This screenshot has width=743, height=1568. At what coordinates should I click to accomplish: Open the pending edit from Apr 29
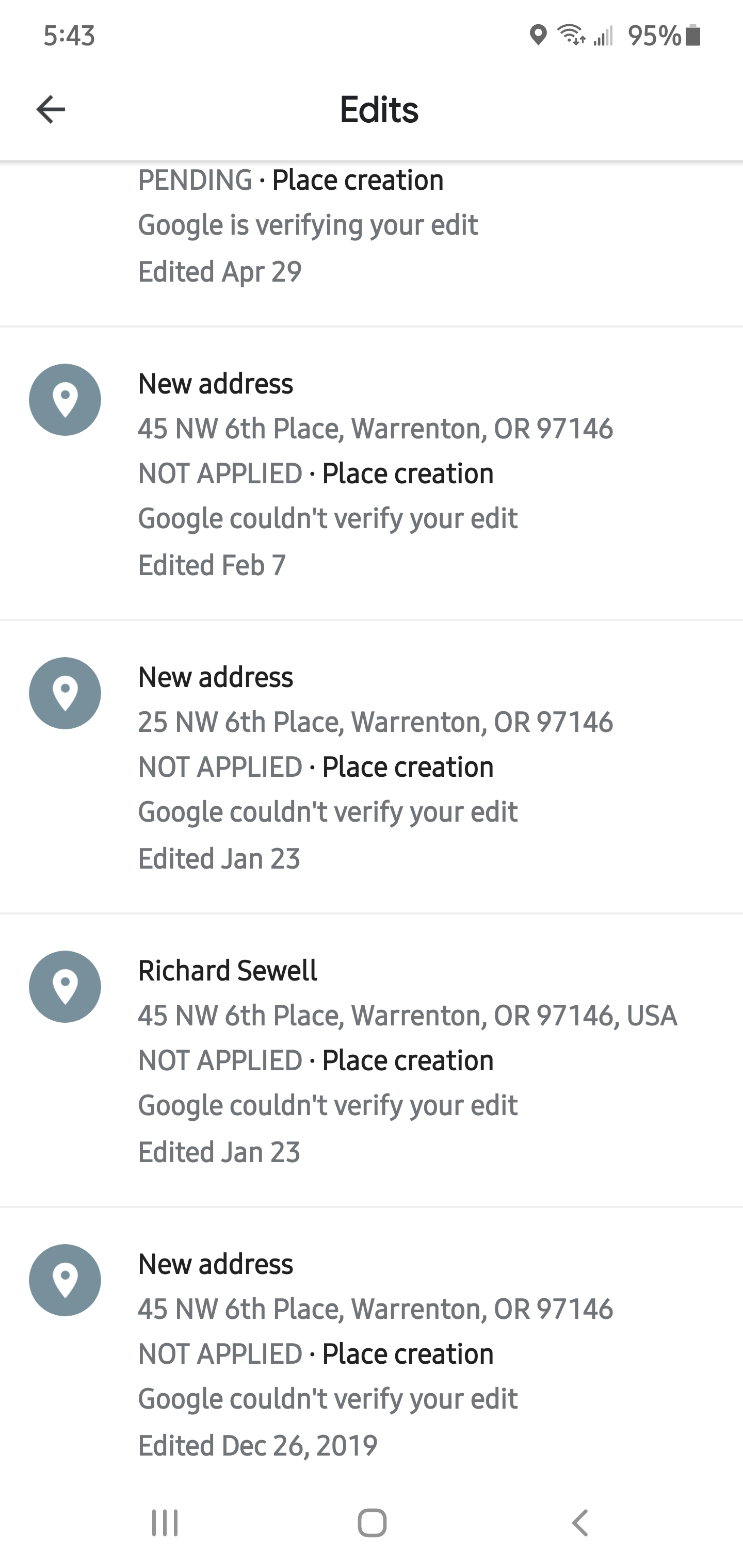(x=372, y=226)
